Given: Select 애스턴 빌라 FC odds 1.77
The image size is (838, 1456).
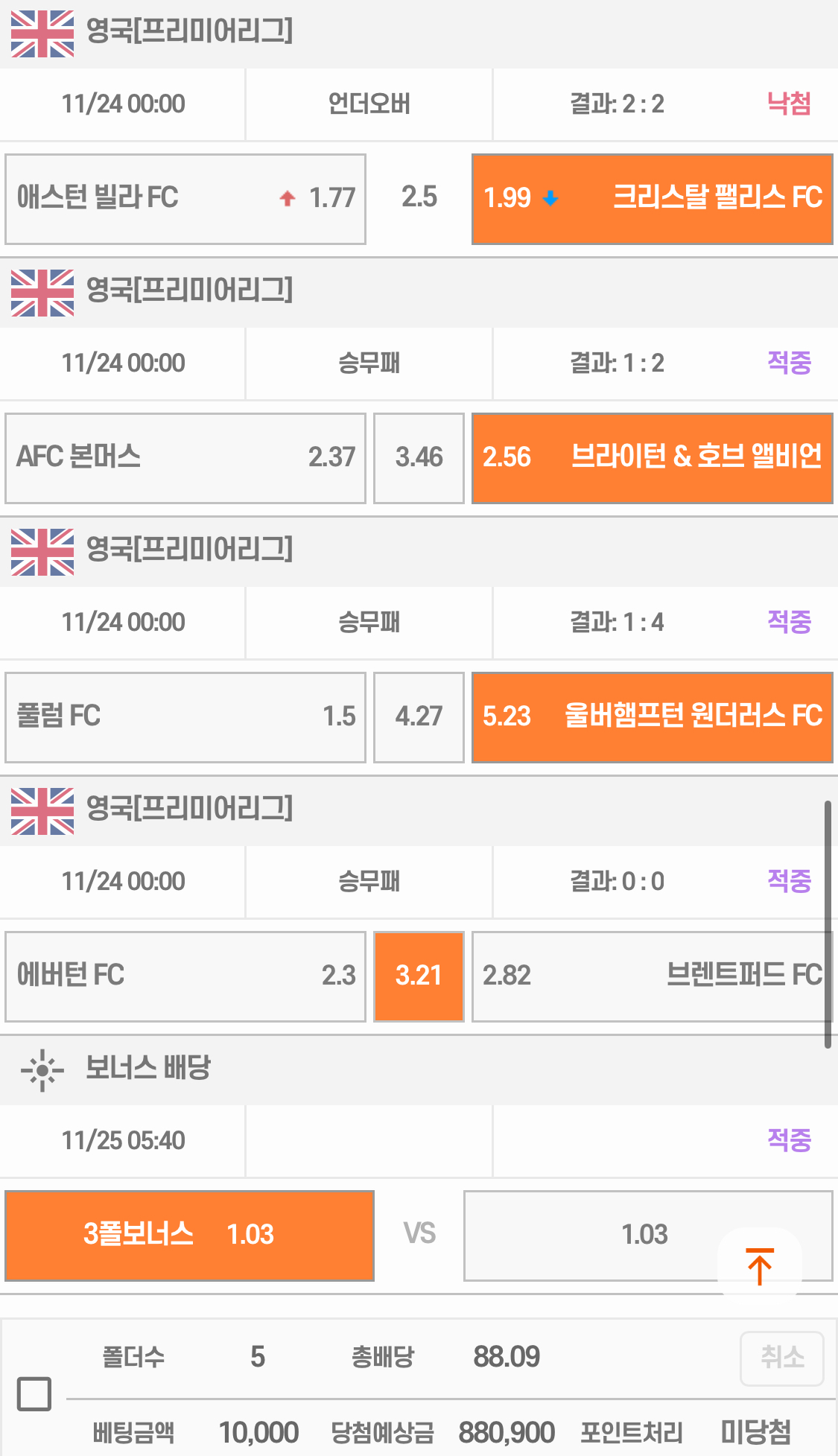Looking at the screenshot, I should click(x=185, y=199).
